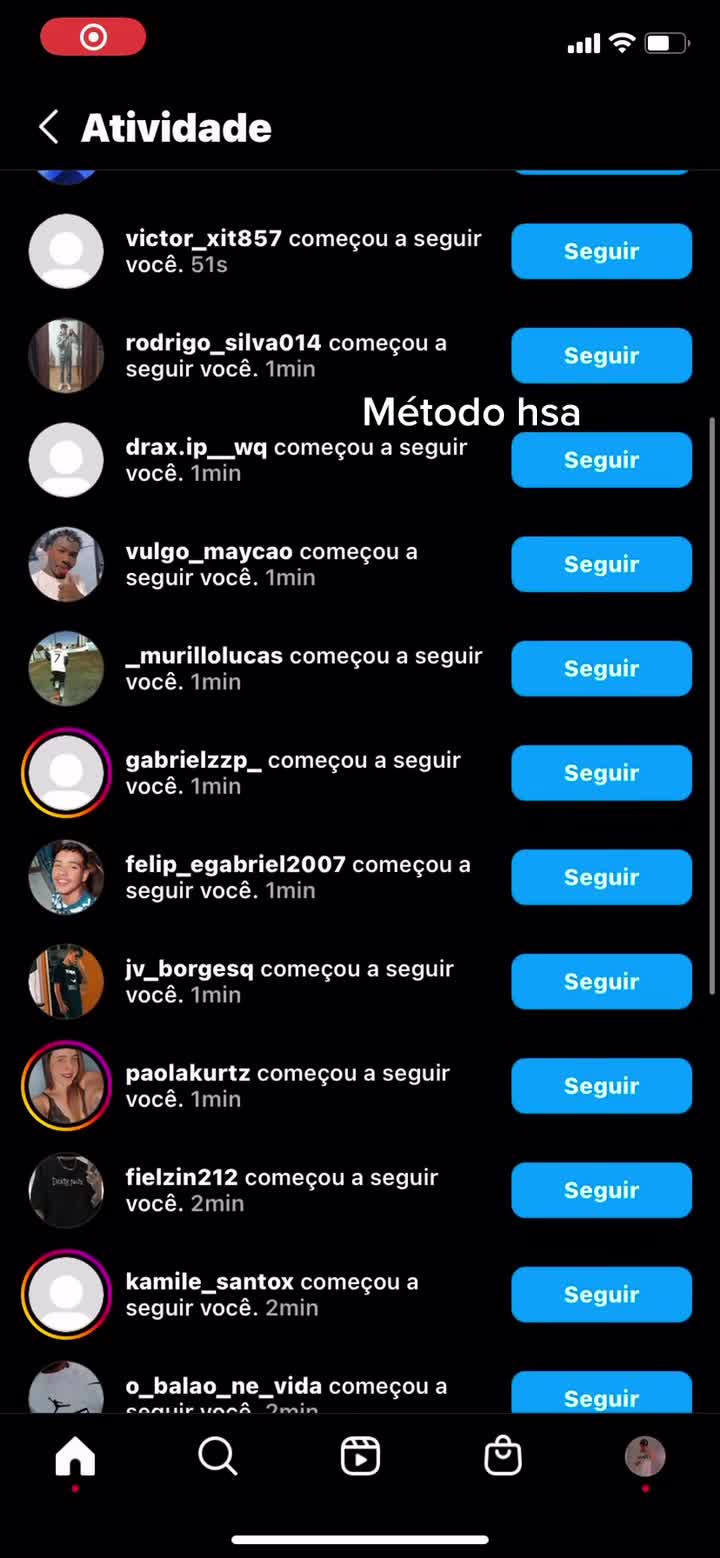This screenshot has width=720, height=1558.
Task: Follow fielzin212 back
Action: tap(601, 1190)
